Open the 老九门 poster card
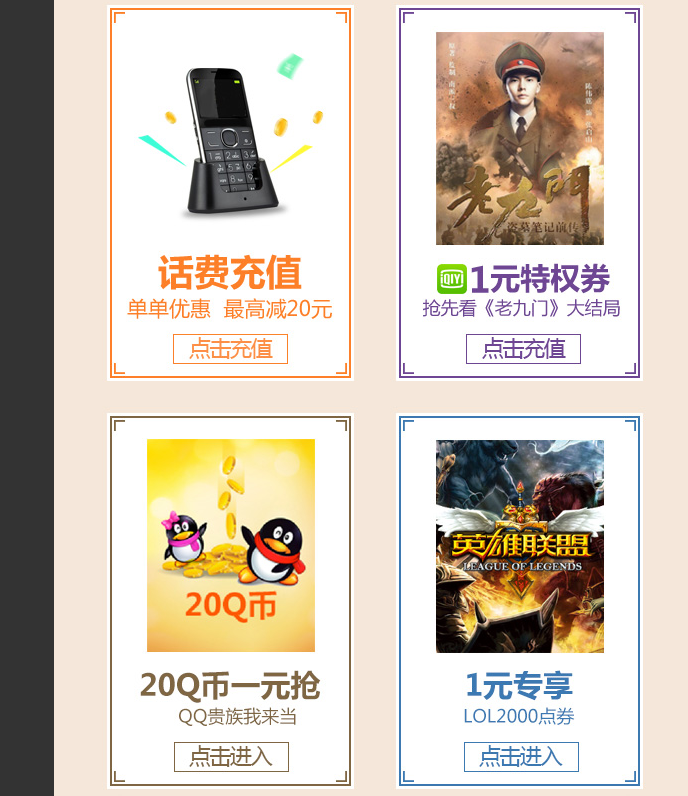Image resolution: width=688 pixels, height=796 pixels. pos(520,138)
